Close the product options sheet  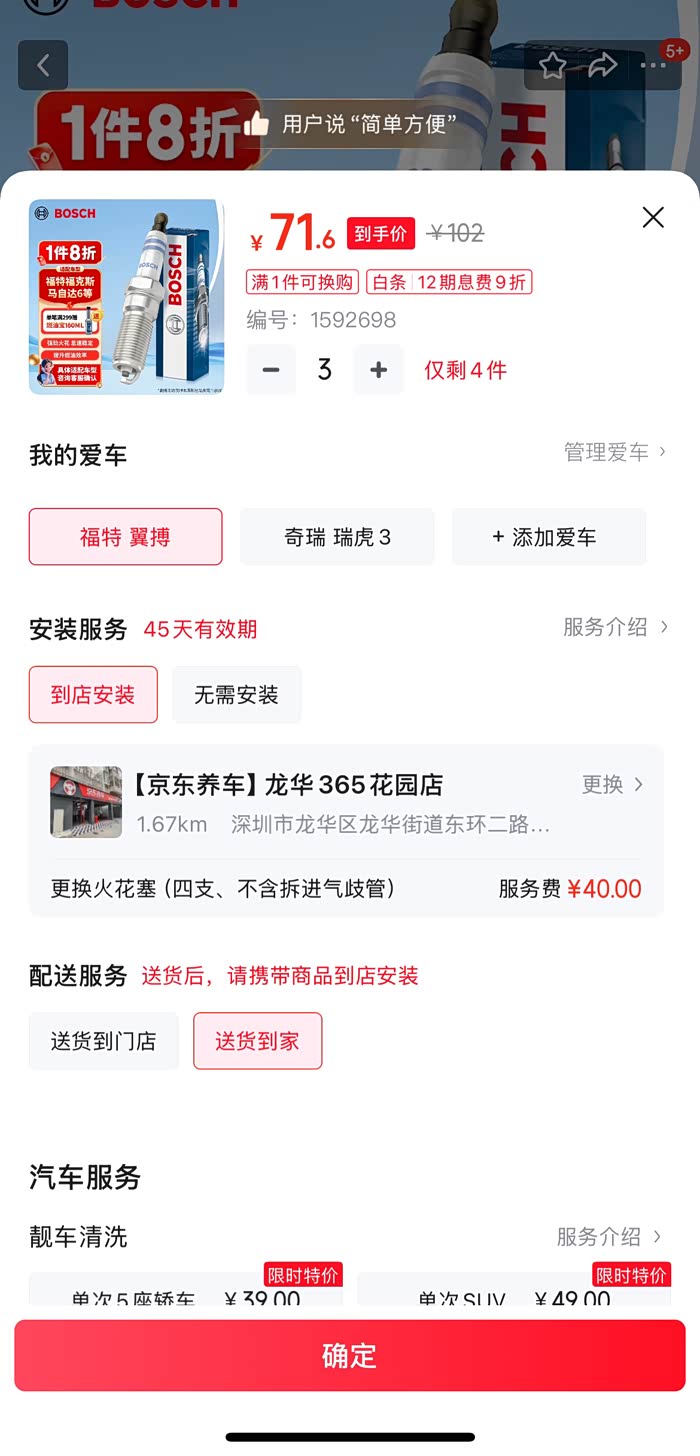click(653, 217)
